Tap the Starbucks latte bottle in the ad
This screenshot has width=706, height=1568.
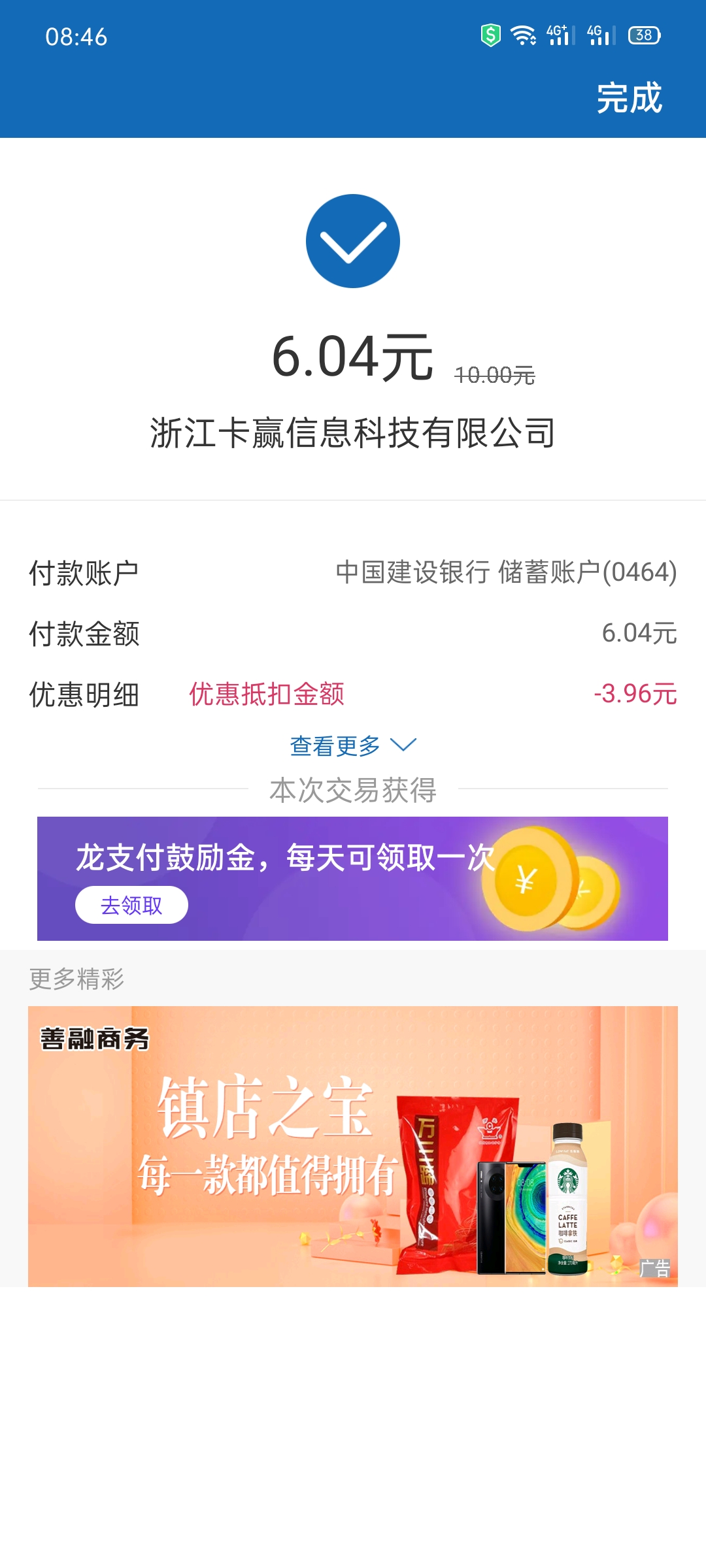coord(569,1196)
